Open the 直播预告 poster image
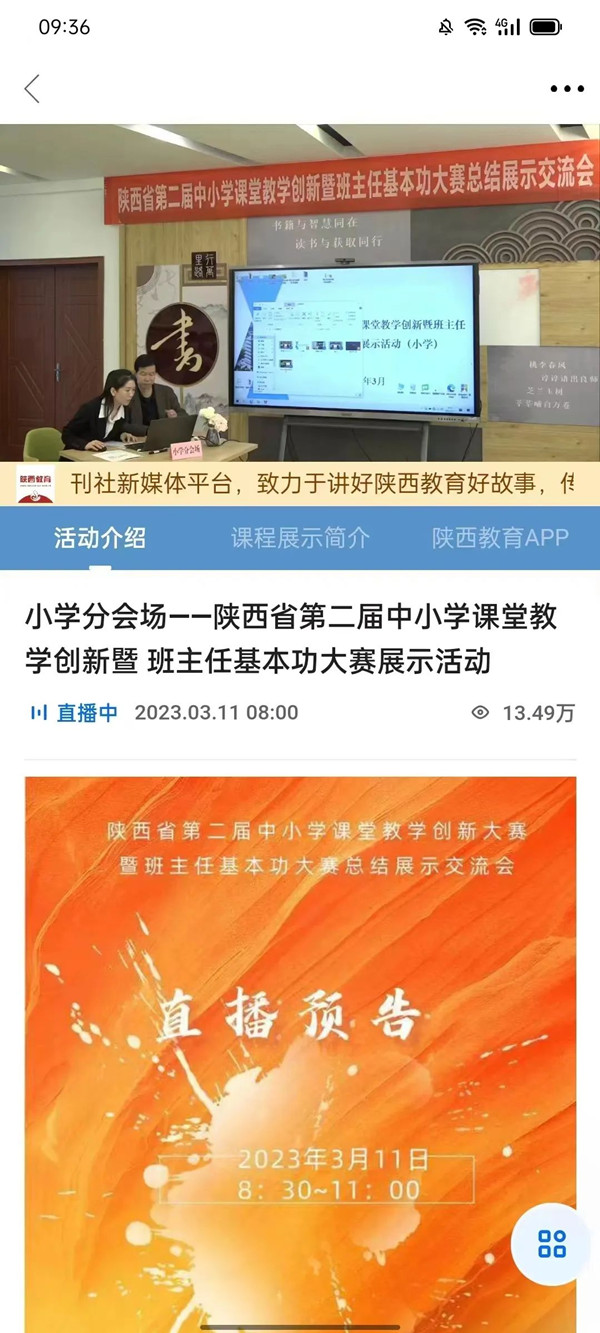600x1333 pixels. (x=300, y=1050)
